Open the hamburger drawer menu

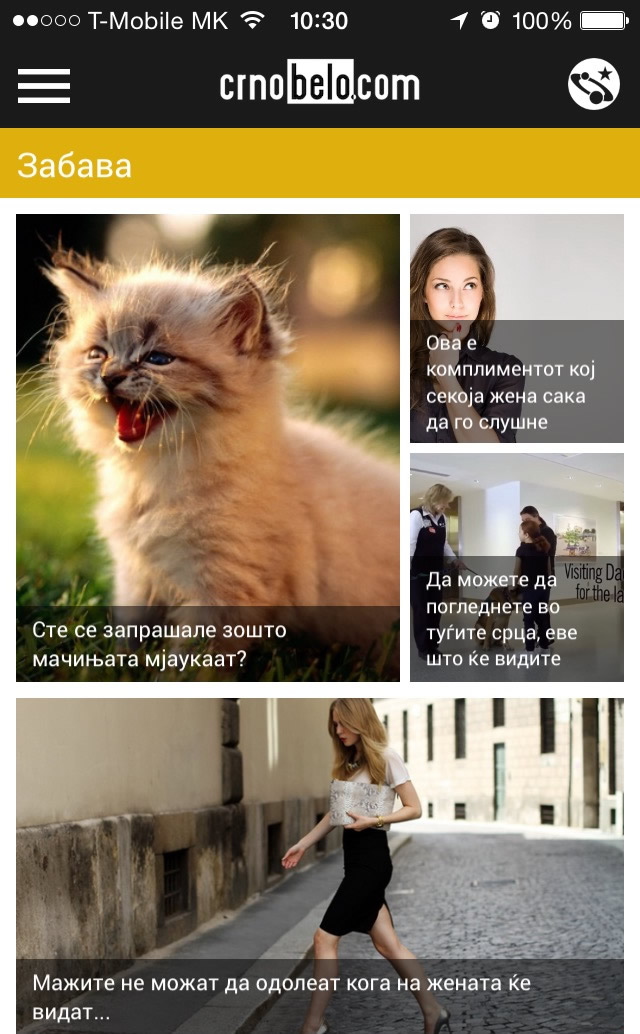pos(44,86)
